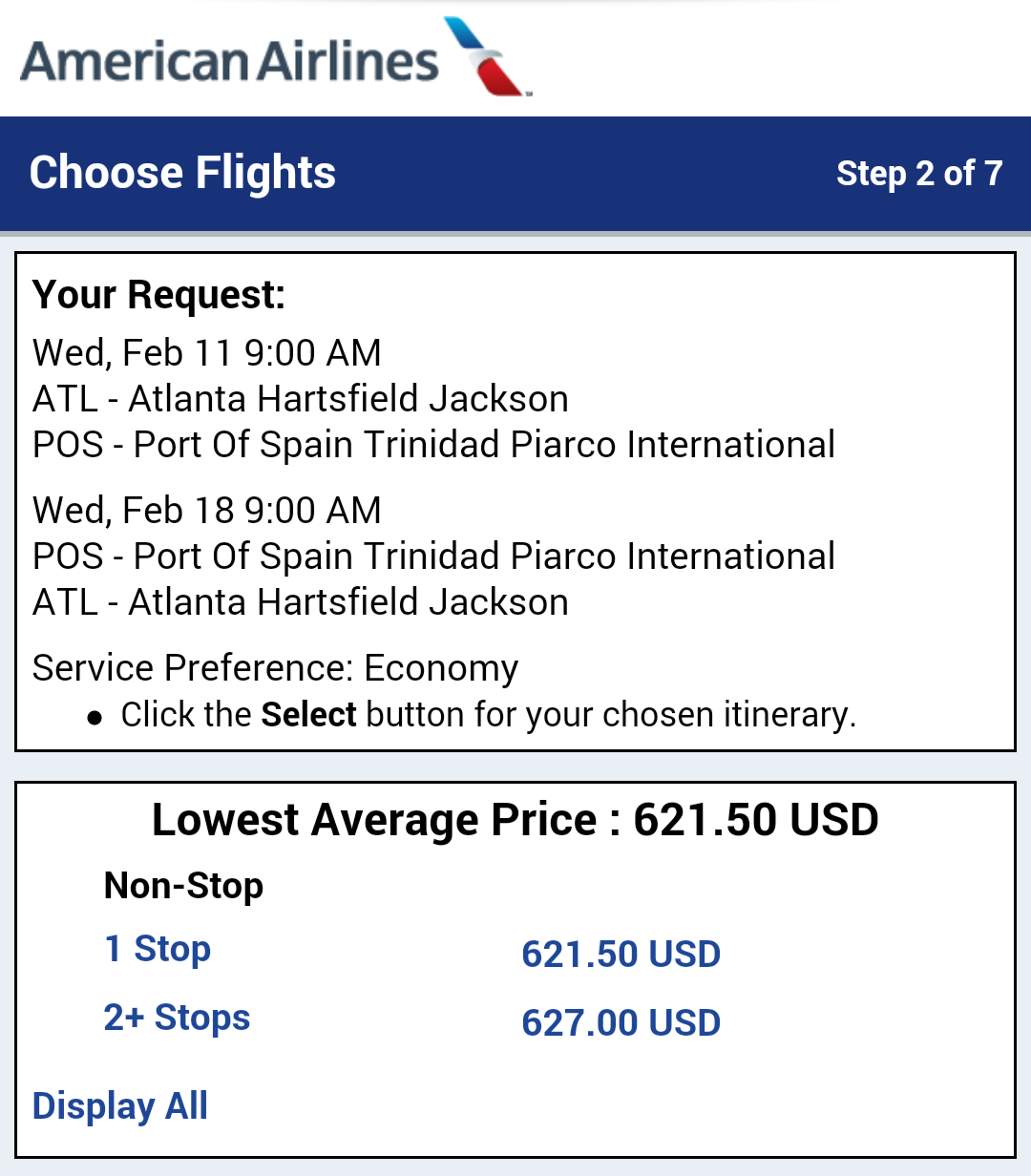Viewport: 1031px width, 1176px height.
Task: Filter flights by 1 Stop
Action: click(x=158, y=950)
